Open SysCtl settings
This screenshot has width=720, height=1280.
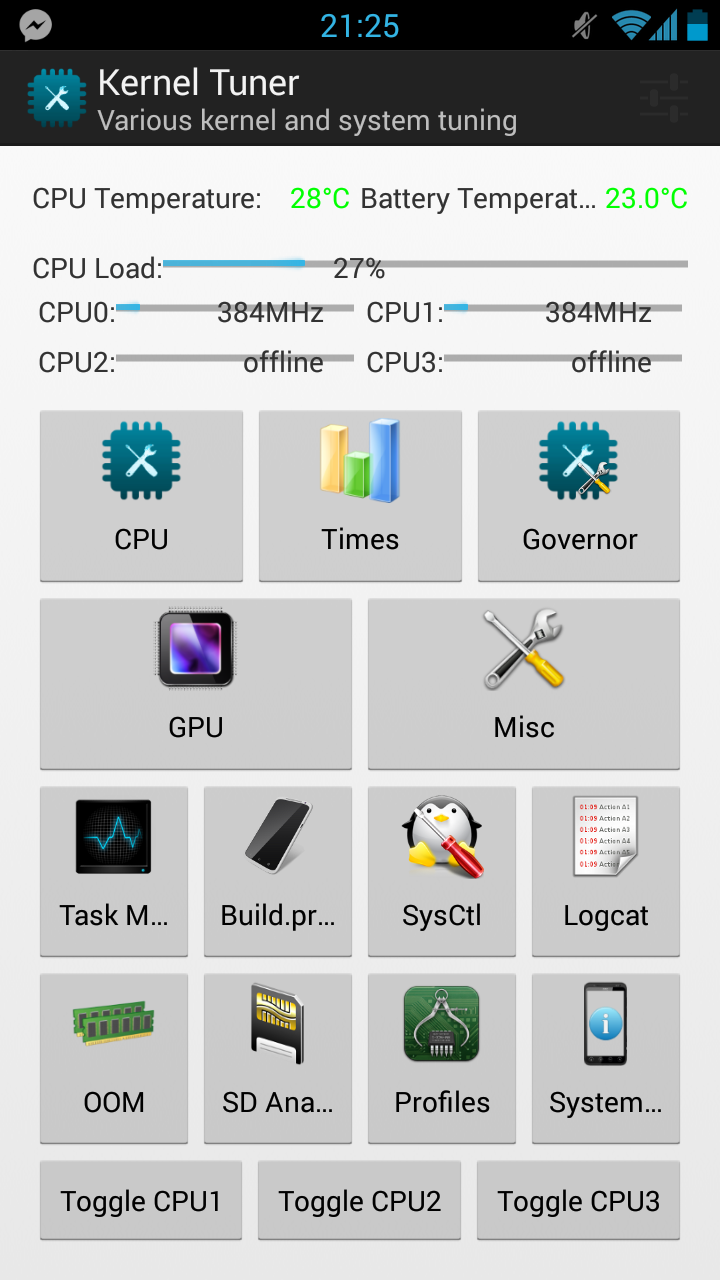coord(442,871)
